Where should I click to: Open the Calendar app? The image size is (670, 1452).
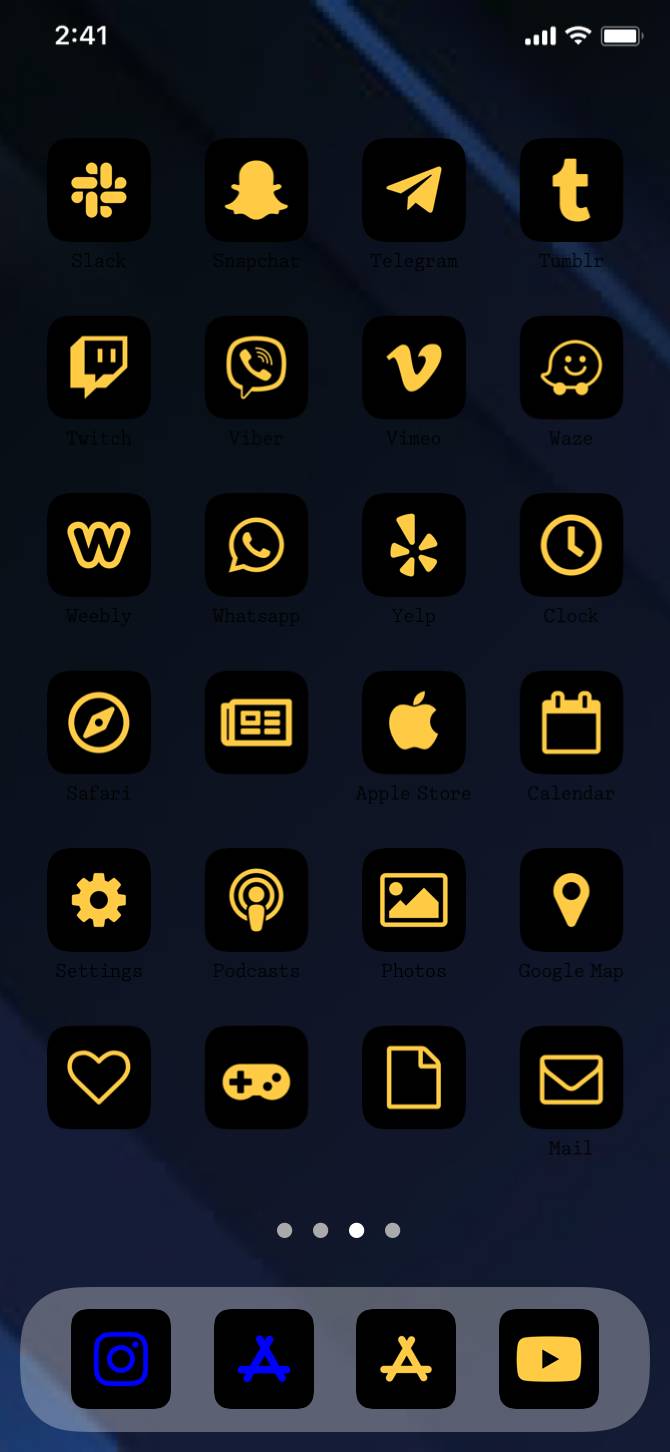tap(571, 722)
